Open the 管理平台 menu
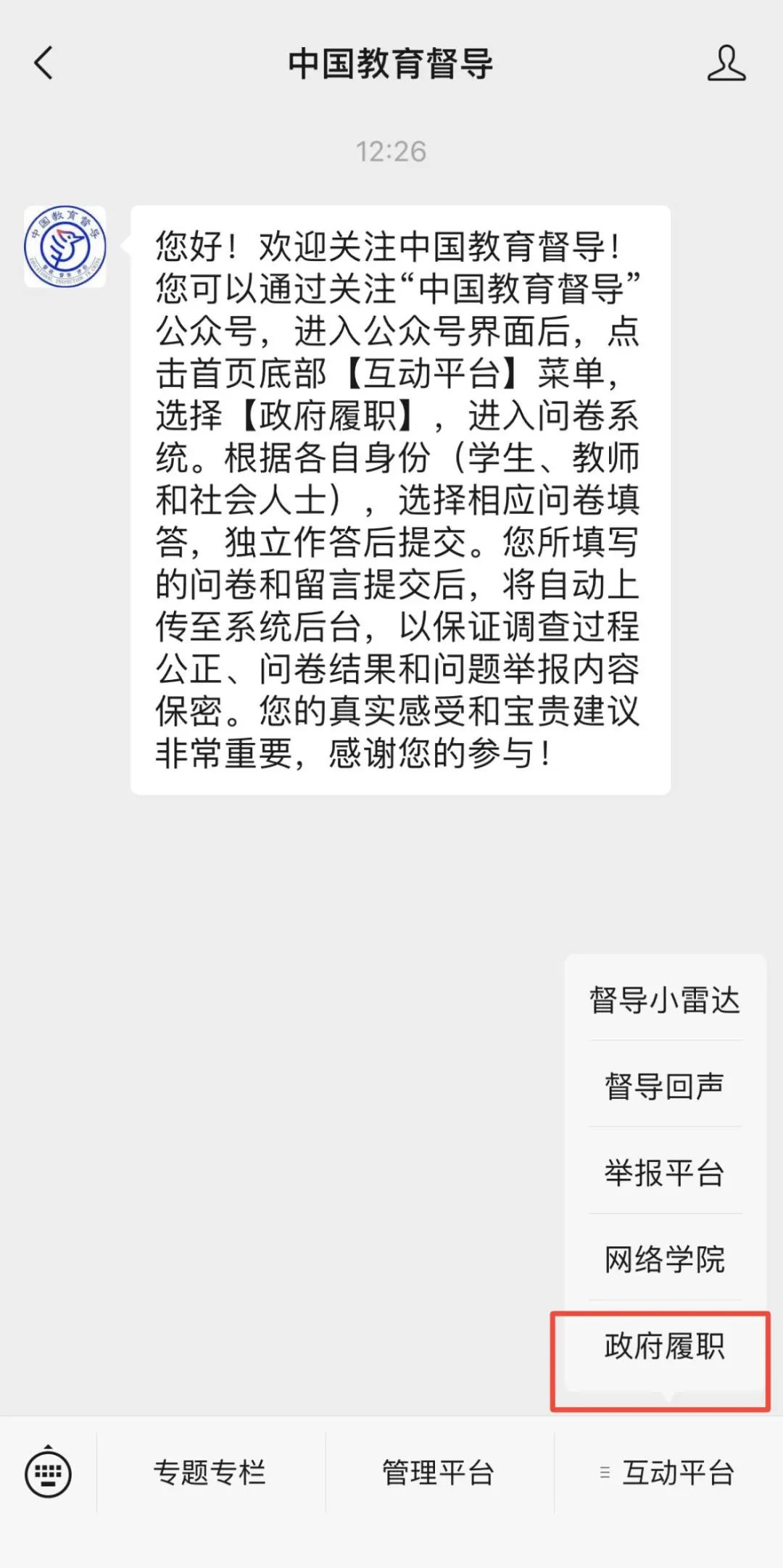The width and height of the screenshot is (783, 1568). tap(439, 1472)
